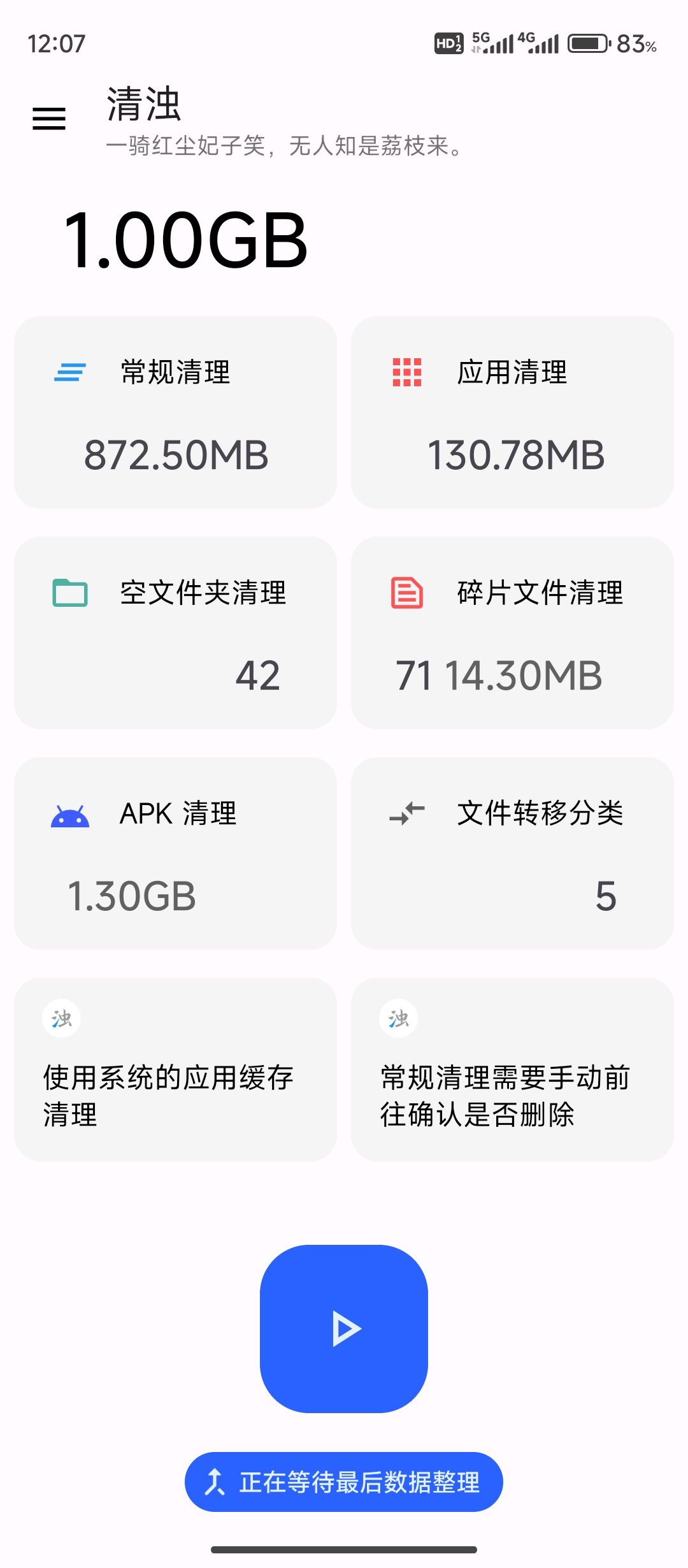The height and width of the screenshot is (1568, 688).
Task: Open the 常规清理 card
Action: 175,412
